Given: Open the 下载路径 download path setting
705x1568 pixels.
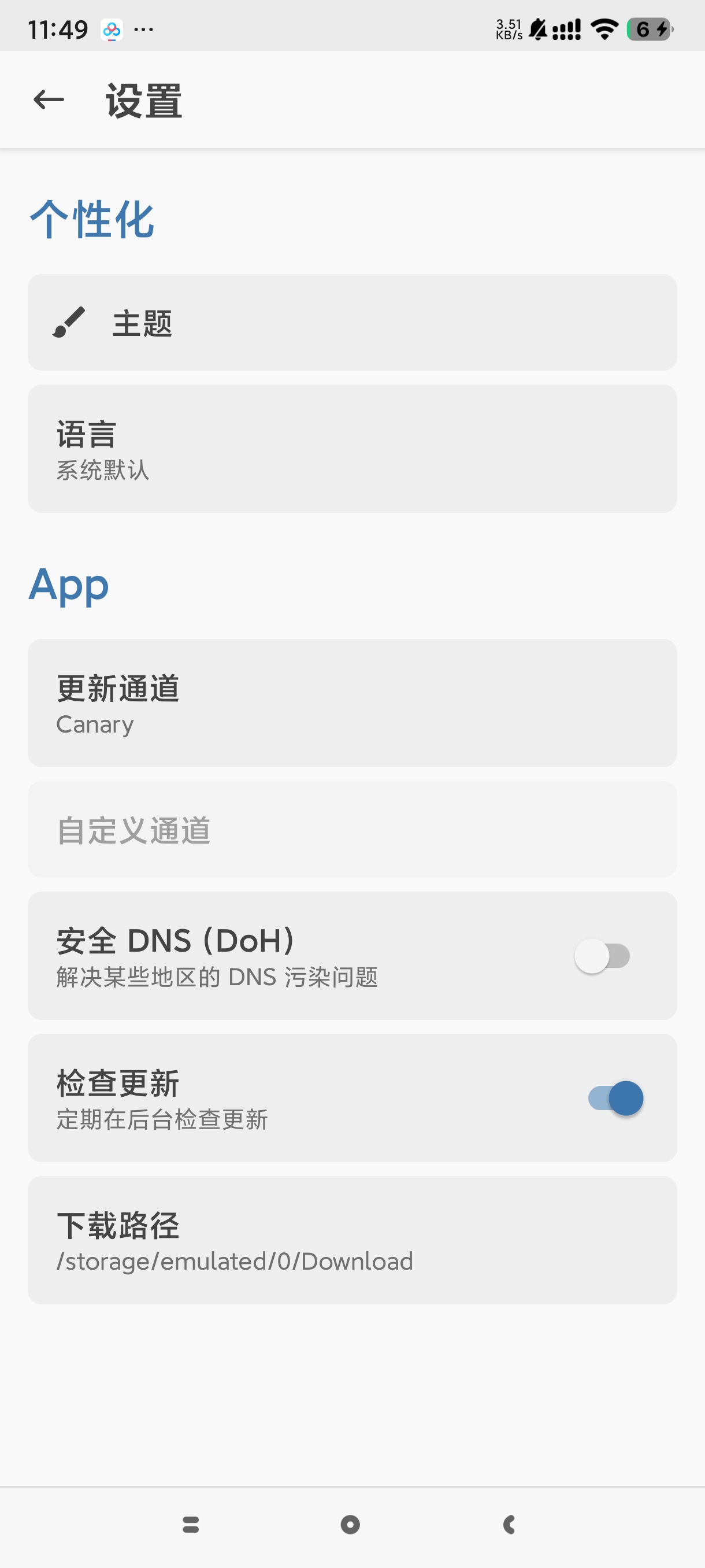Looking at the screenshot, I should click(351, 1240).
